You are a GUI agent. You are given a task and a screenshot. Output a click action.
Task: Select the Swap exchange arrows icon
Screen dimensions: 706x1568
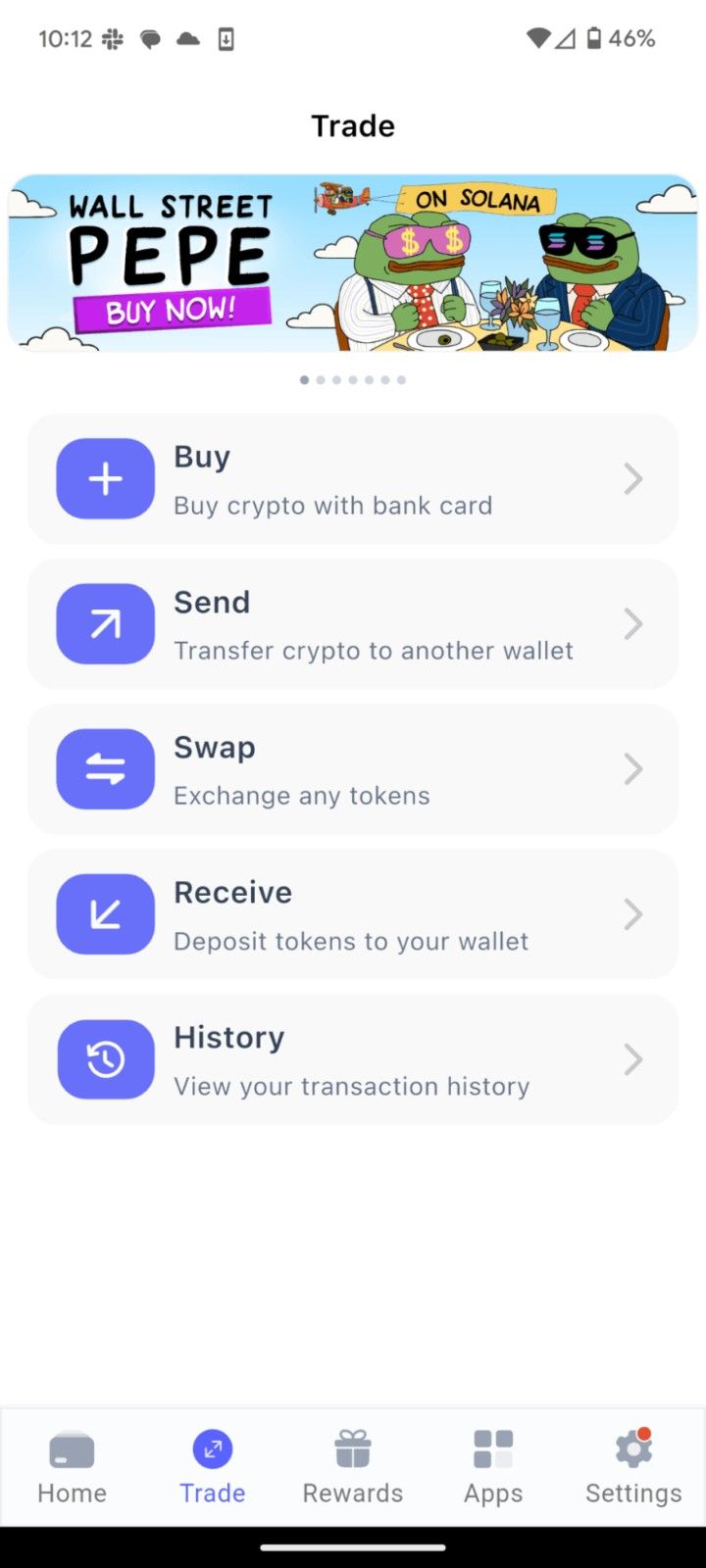(105, 769)
